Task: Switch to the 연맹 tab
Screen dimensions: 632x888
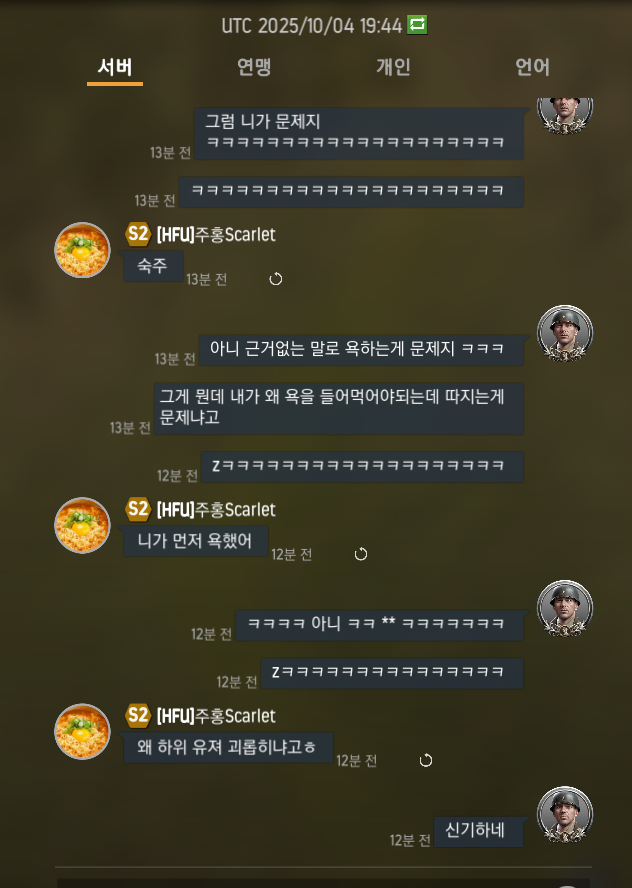Action: (x=254, y=67)
